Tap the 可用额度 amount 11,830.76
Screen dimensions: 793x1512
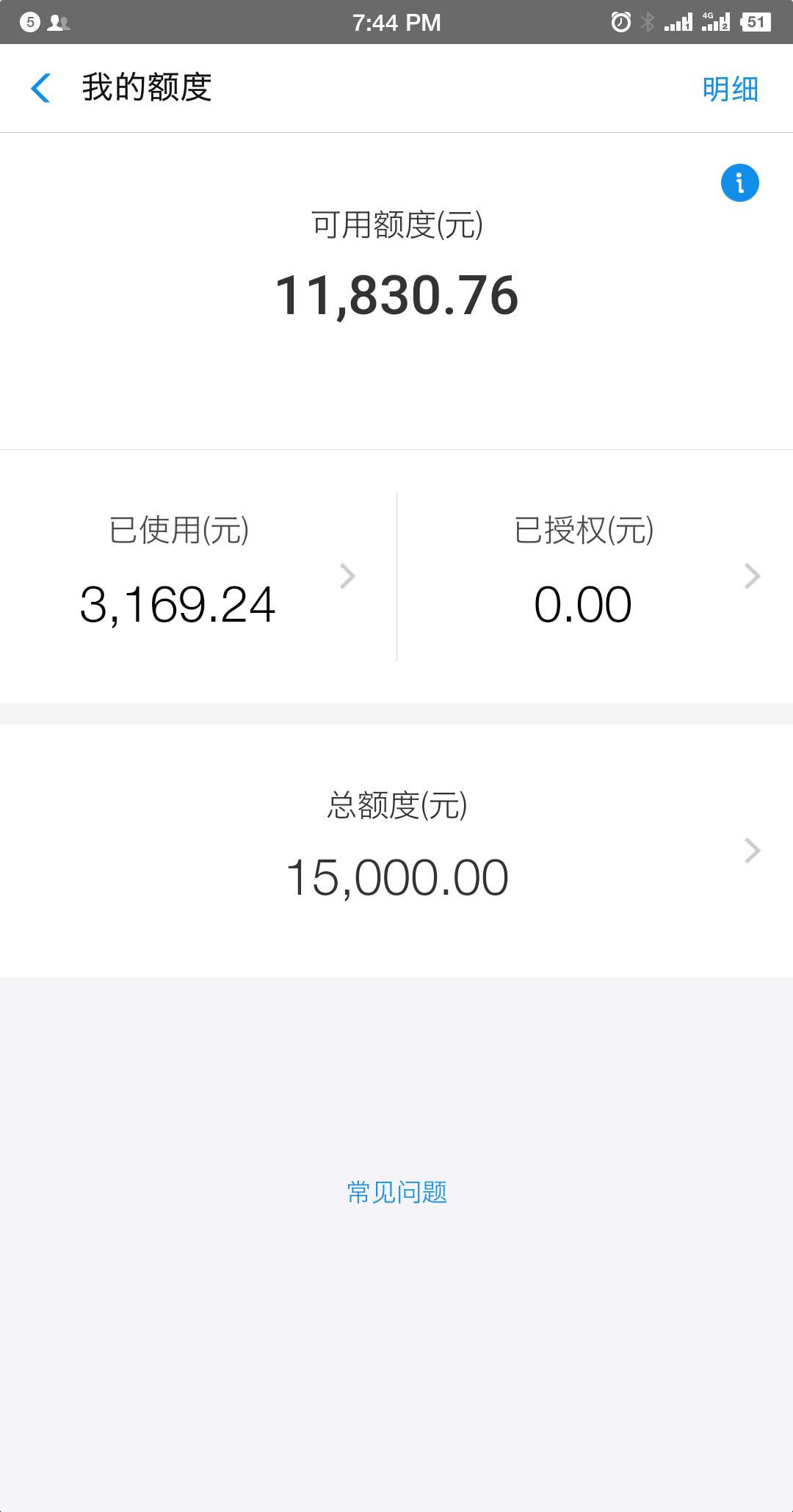click(396, 295)
